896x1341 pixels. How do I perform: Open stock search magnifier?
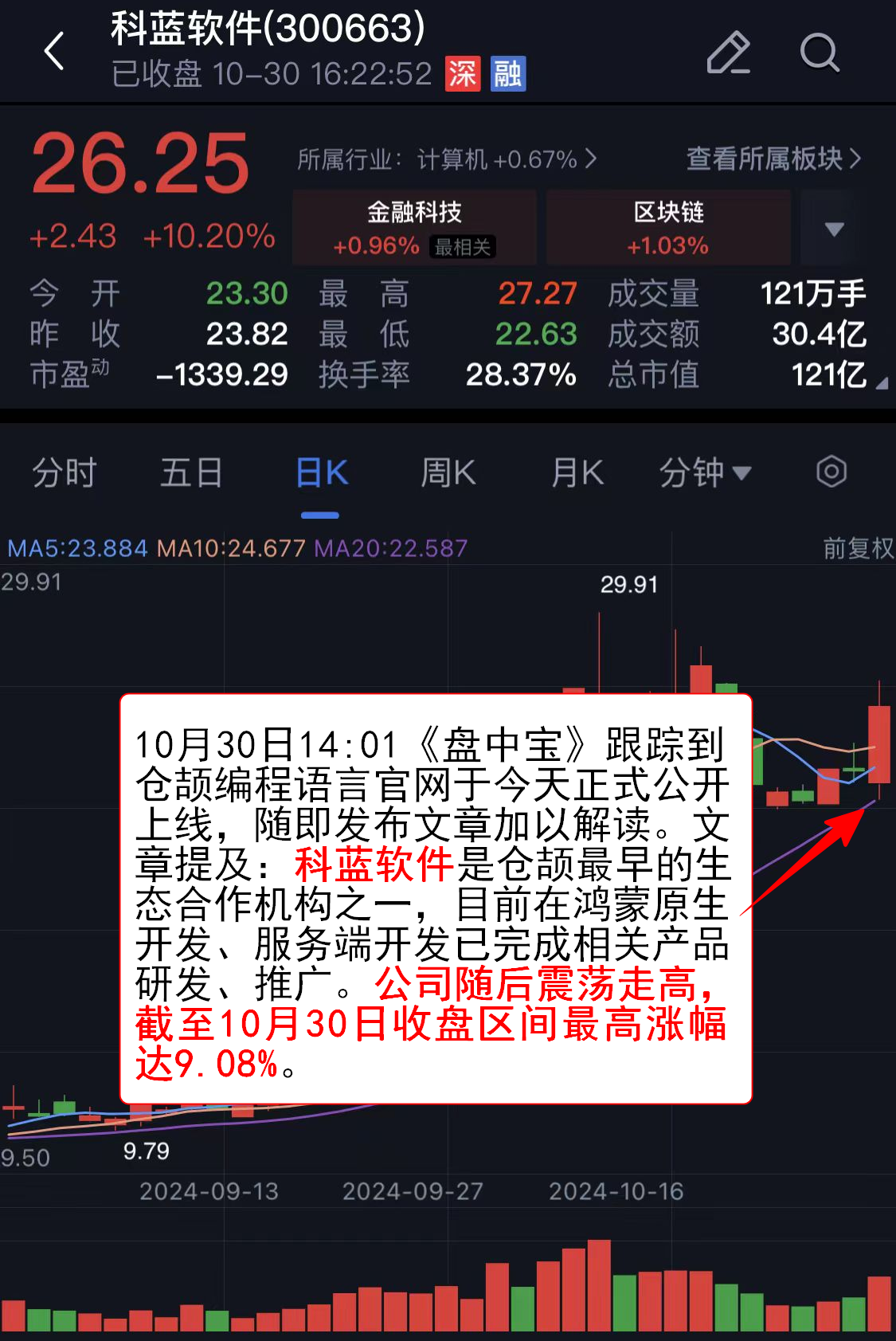pos(819,53)
